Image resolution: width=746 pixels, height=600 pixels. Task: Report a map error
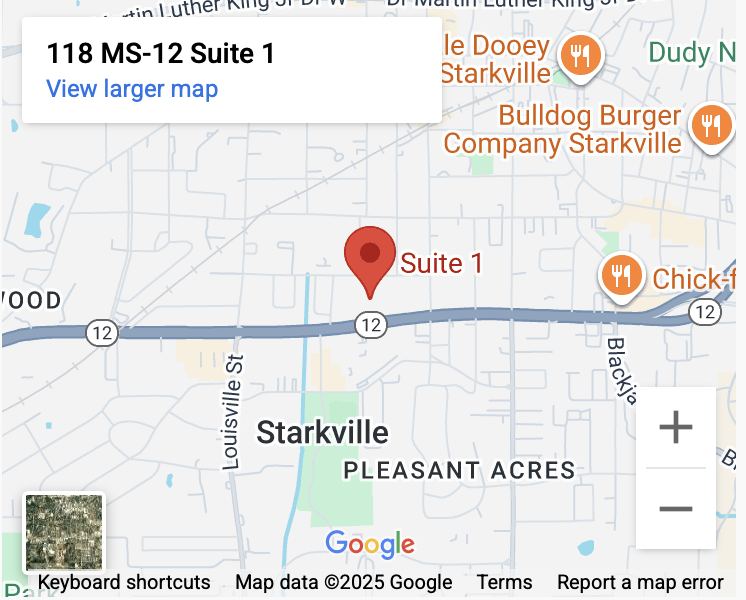(x=640, y=582)
